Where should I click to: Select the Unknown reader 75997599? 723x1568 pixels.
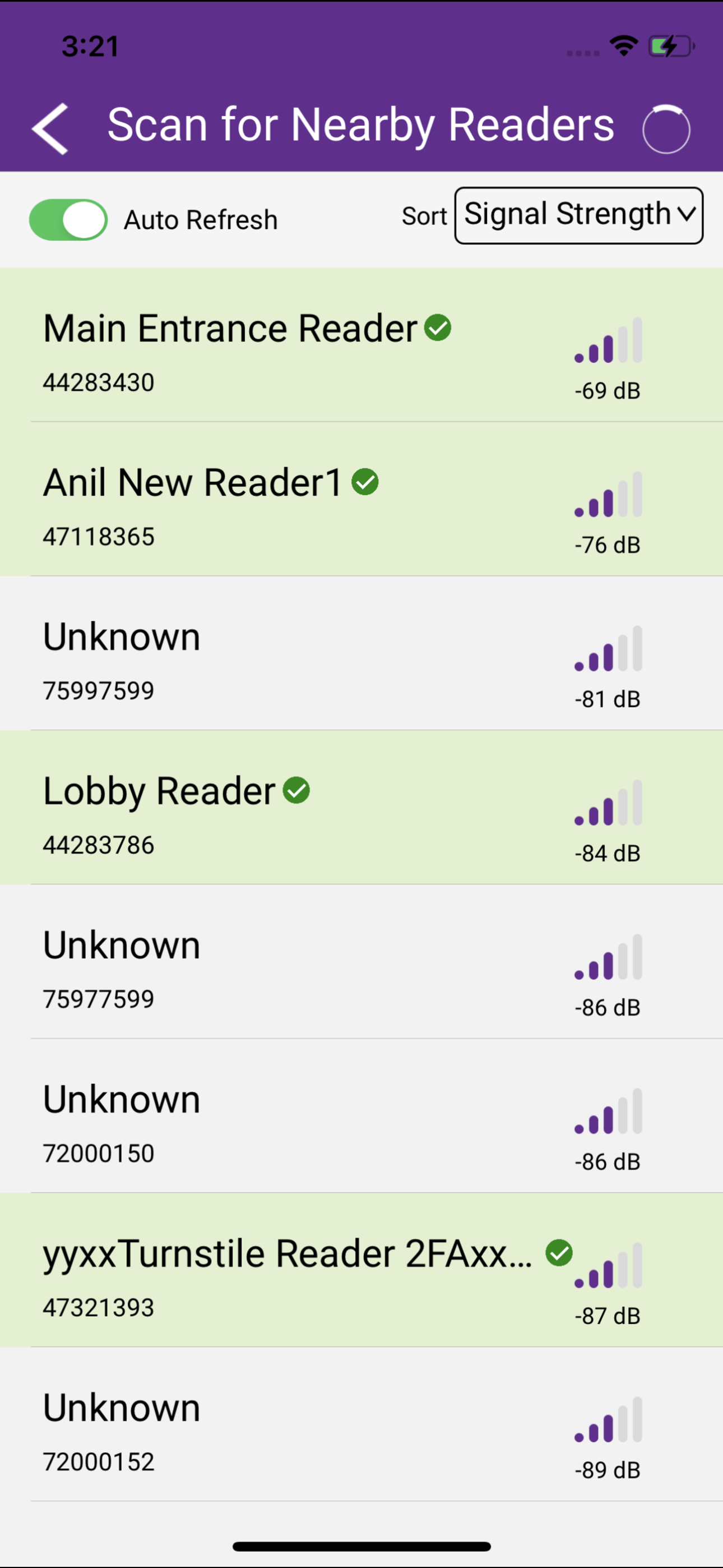[361, 653]
